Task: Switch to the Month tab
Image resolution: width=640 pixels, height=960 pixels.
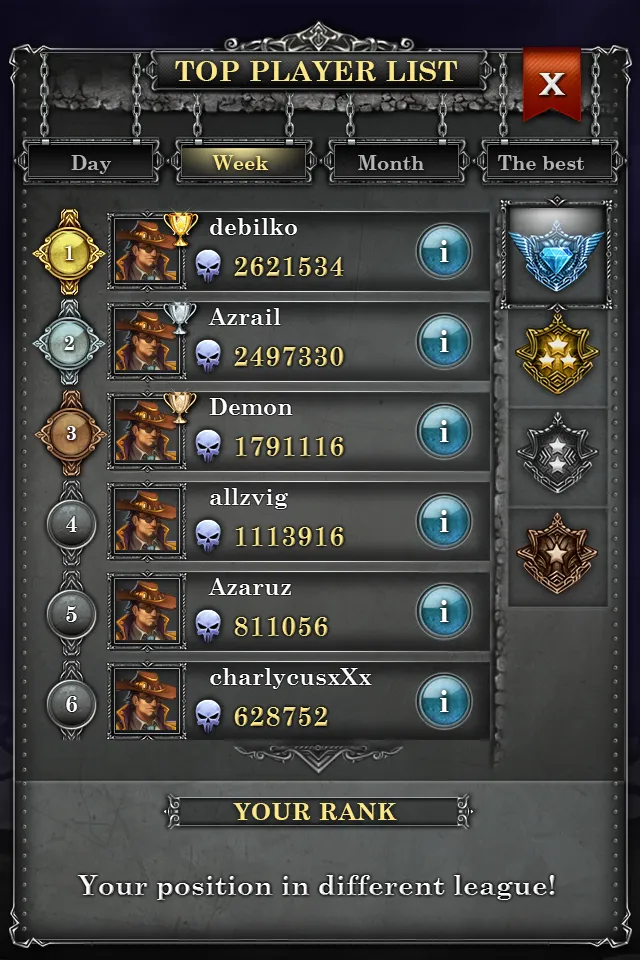Action: (391, 163)
